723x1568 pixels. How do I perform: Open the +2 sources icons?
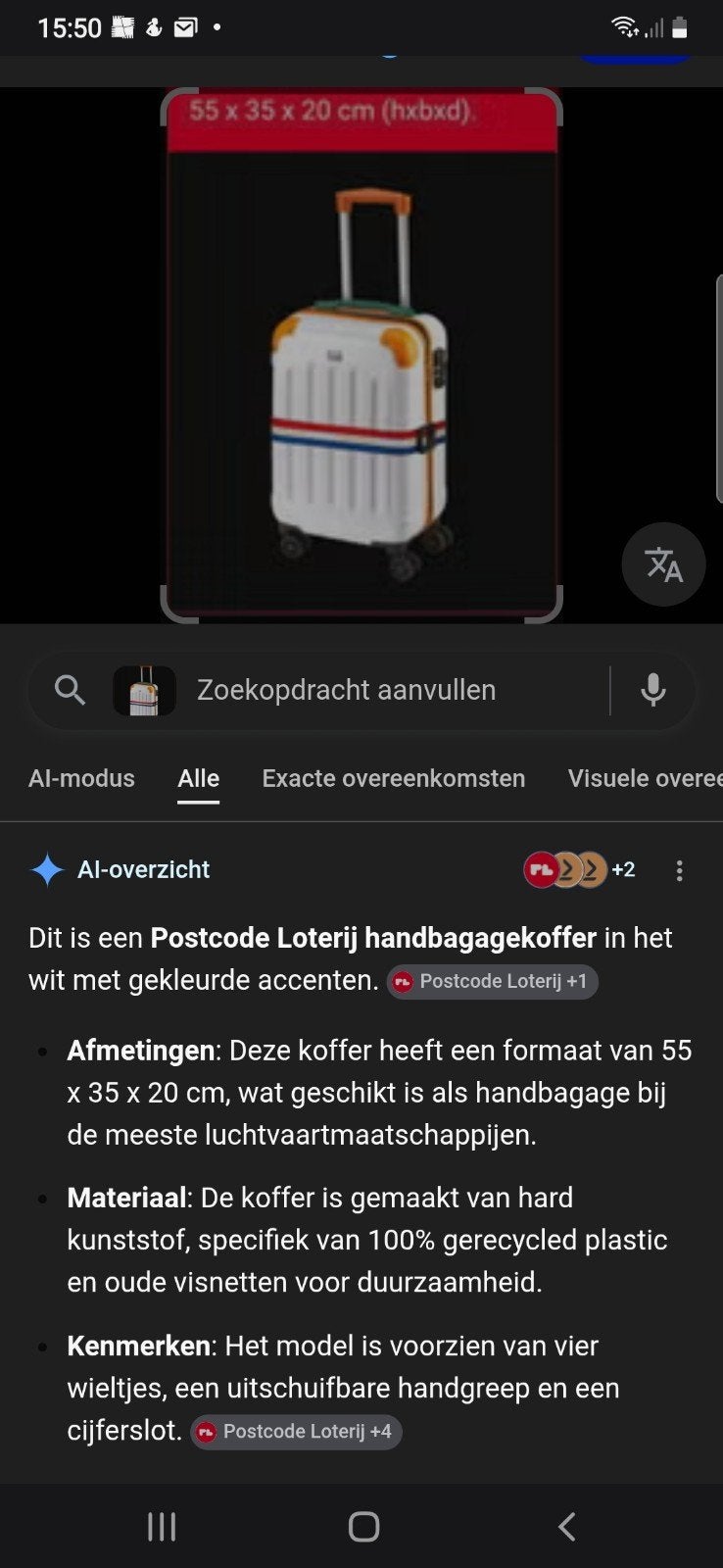click(580, 869)
